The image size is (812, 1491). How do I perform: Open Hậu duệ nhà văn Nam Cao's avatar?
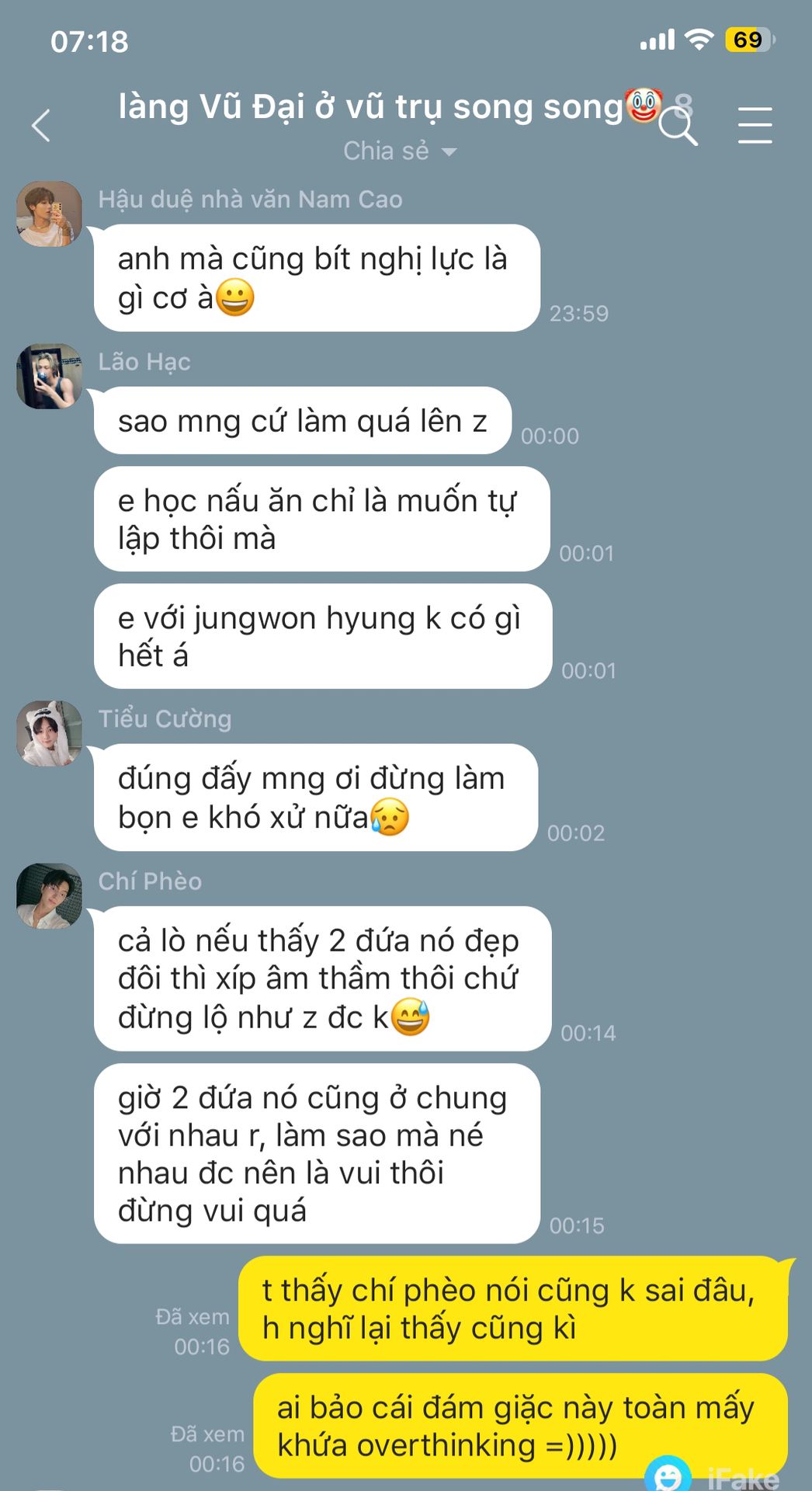(x=50, y=214)
